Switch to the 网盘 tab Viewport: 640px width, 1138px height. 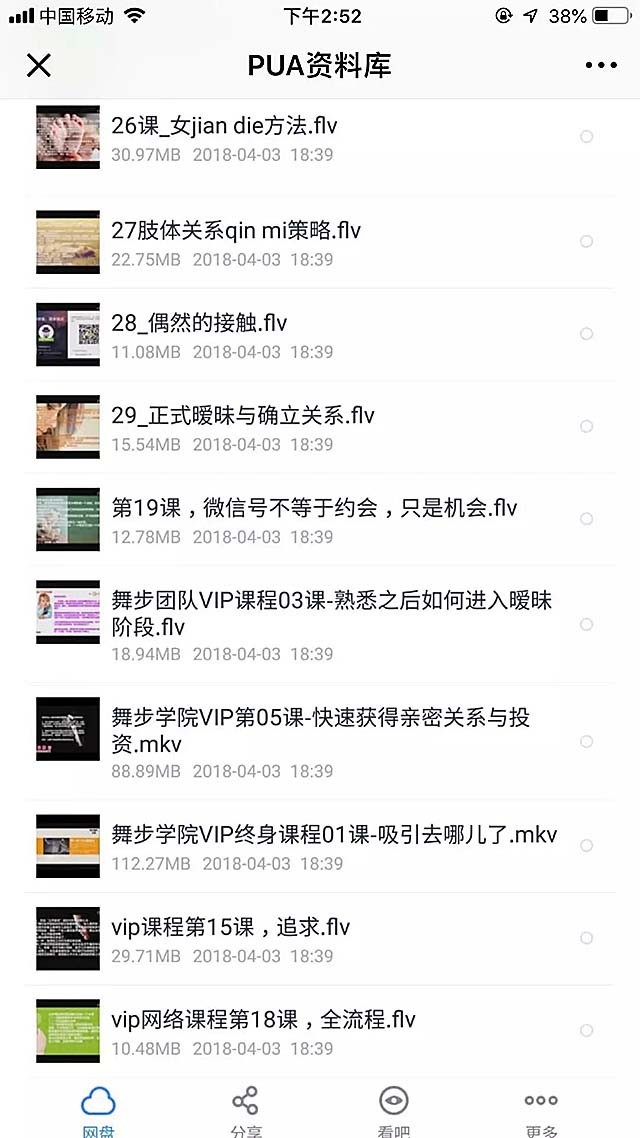[98, 1110]
